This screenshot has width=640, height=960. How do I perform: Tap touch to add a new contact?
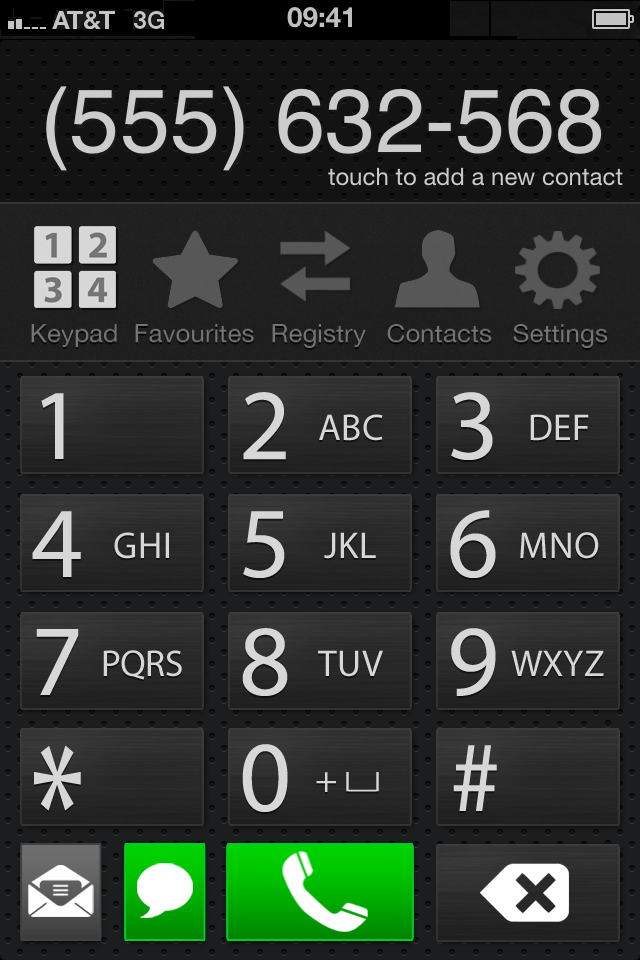click(x=475, y=178)
